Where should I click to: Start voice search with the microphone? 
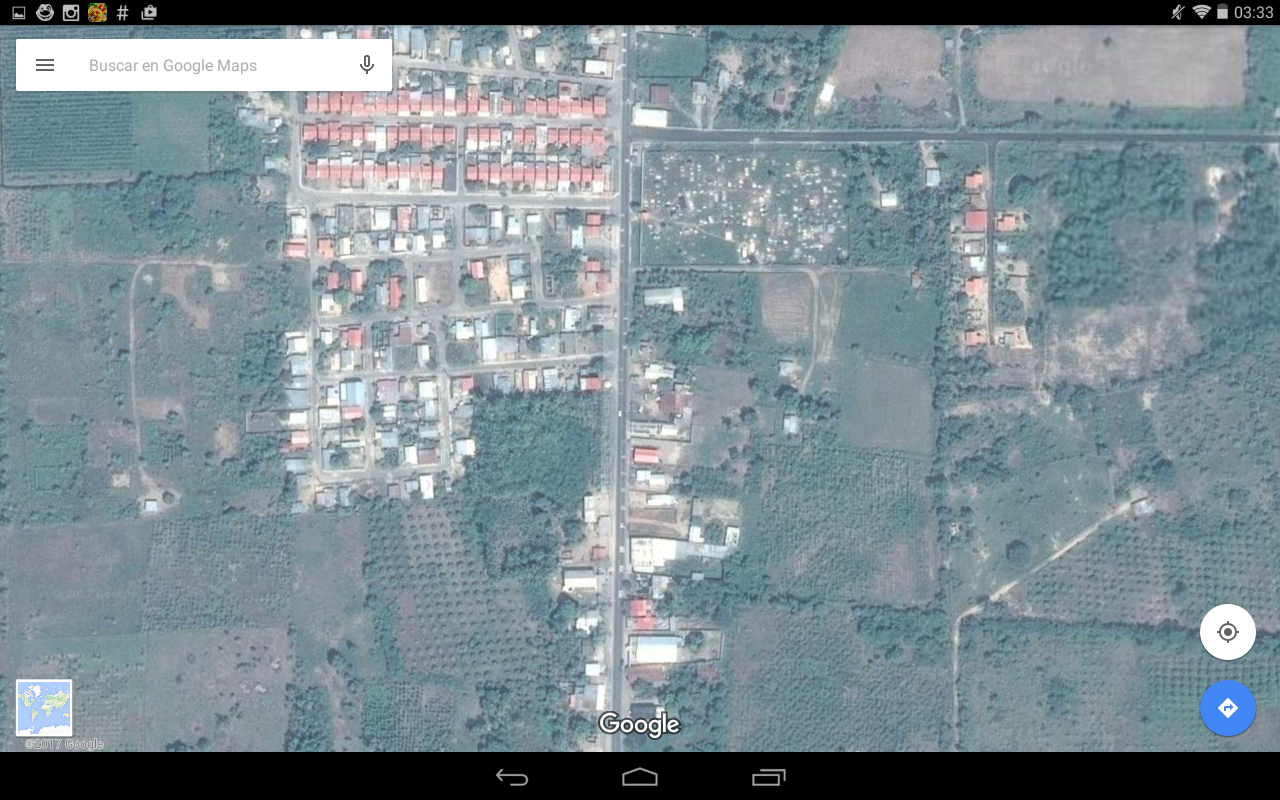coord(367,66)
